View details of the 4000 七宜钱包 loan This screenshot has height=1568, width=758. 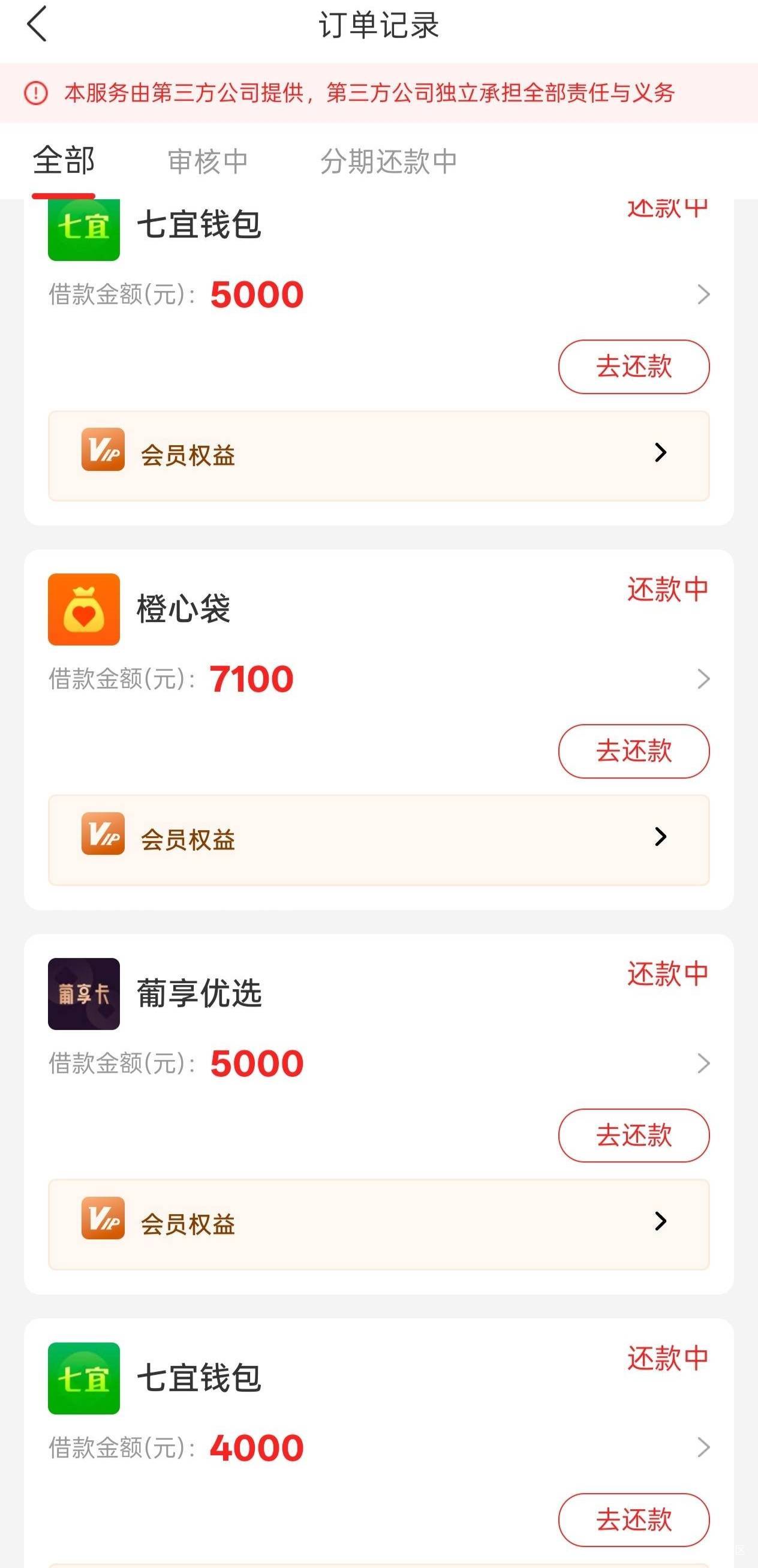(x=703, y=1447)
